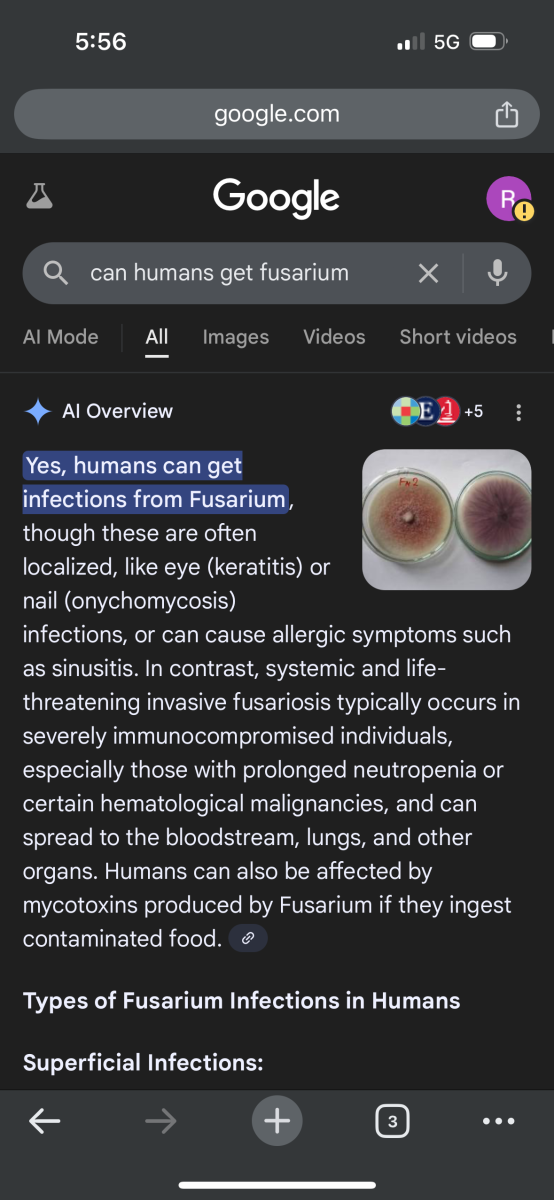Open the Google account profile avatar

tap(509, 198)
